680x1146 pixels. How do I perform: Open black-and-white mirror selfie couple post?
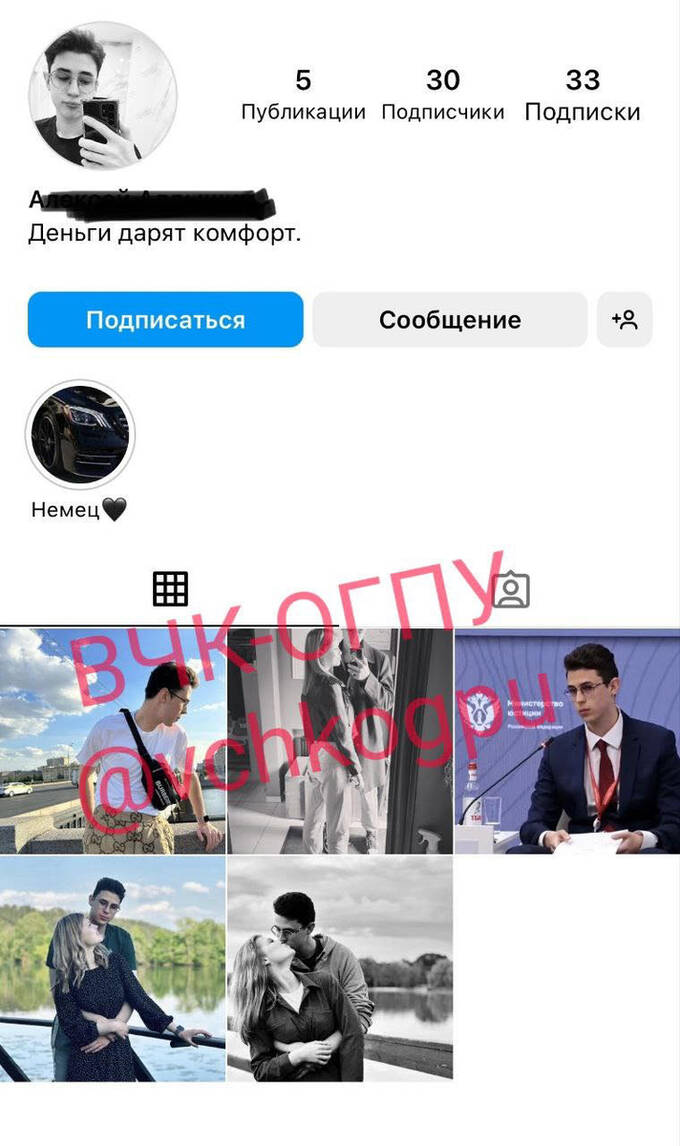(x=340, y=741)
